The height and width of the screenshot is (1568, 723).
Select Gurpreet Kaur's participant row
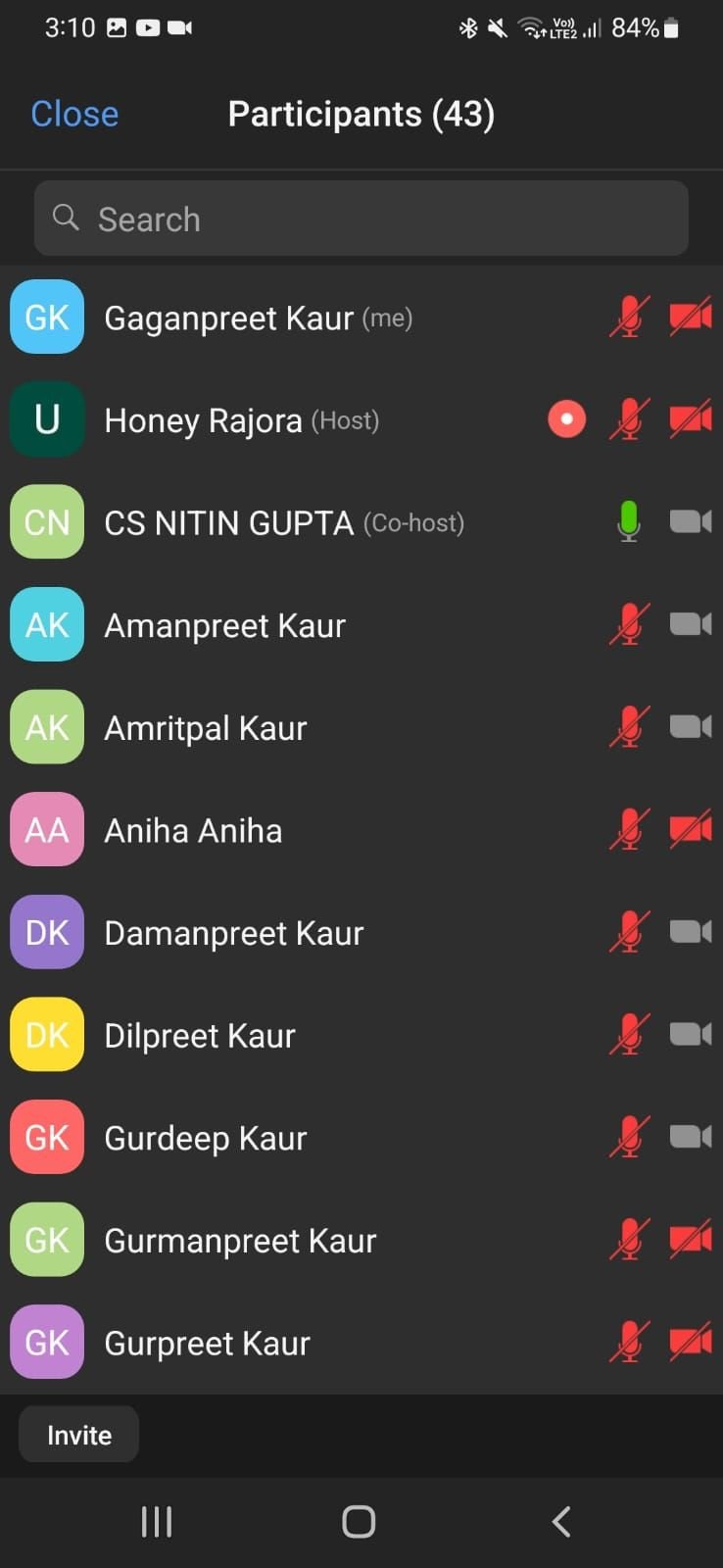361,1343
